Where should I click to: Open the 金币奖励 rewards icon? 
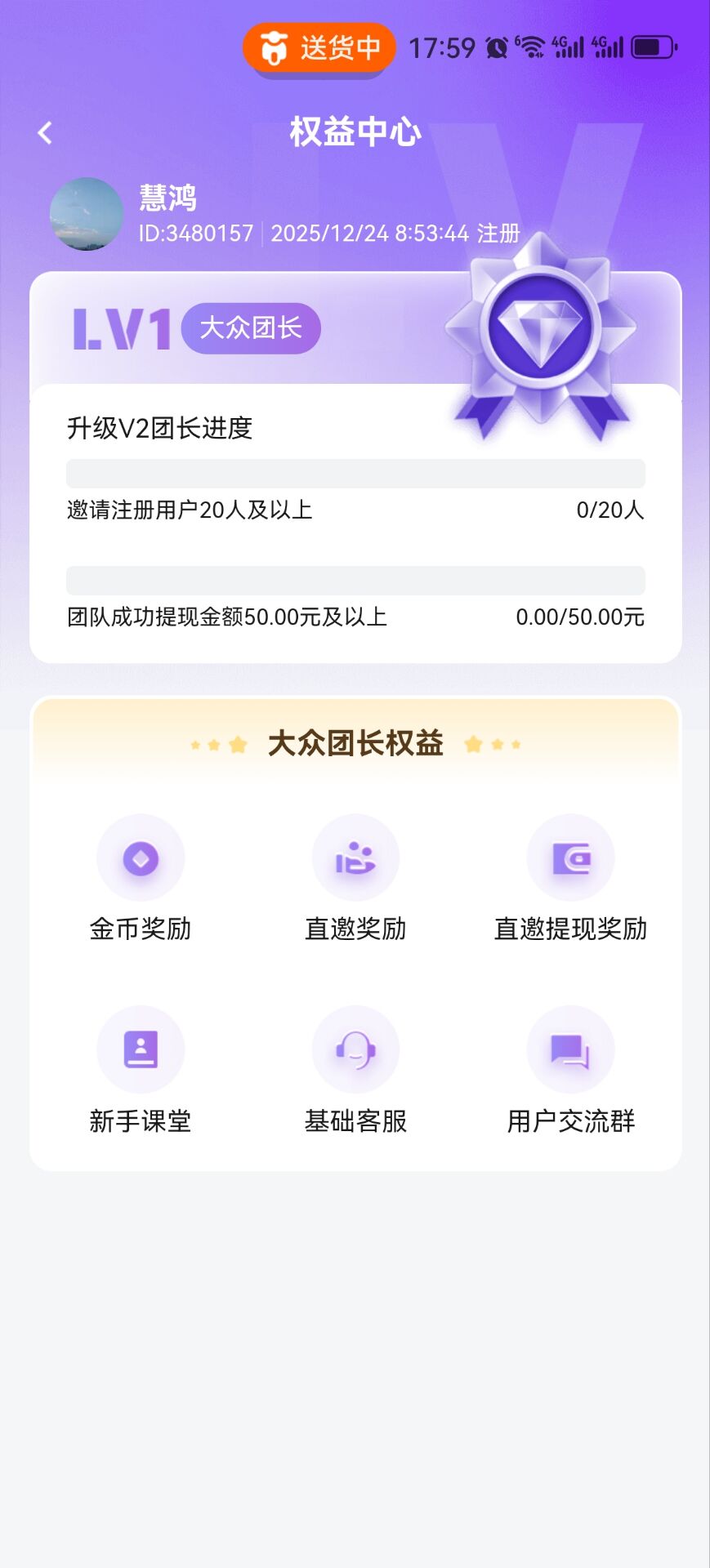tap(141, 857)
